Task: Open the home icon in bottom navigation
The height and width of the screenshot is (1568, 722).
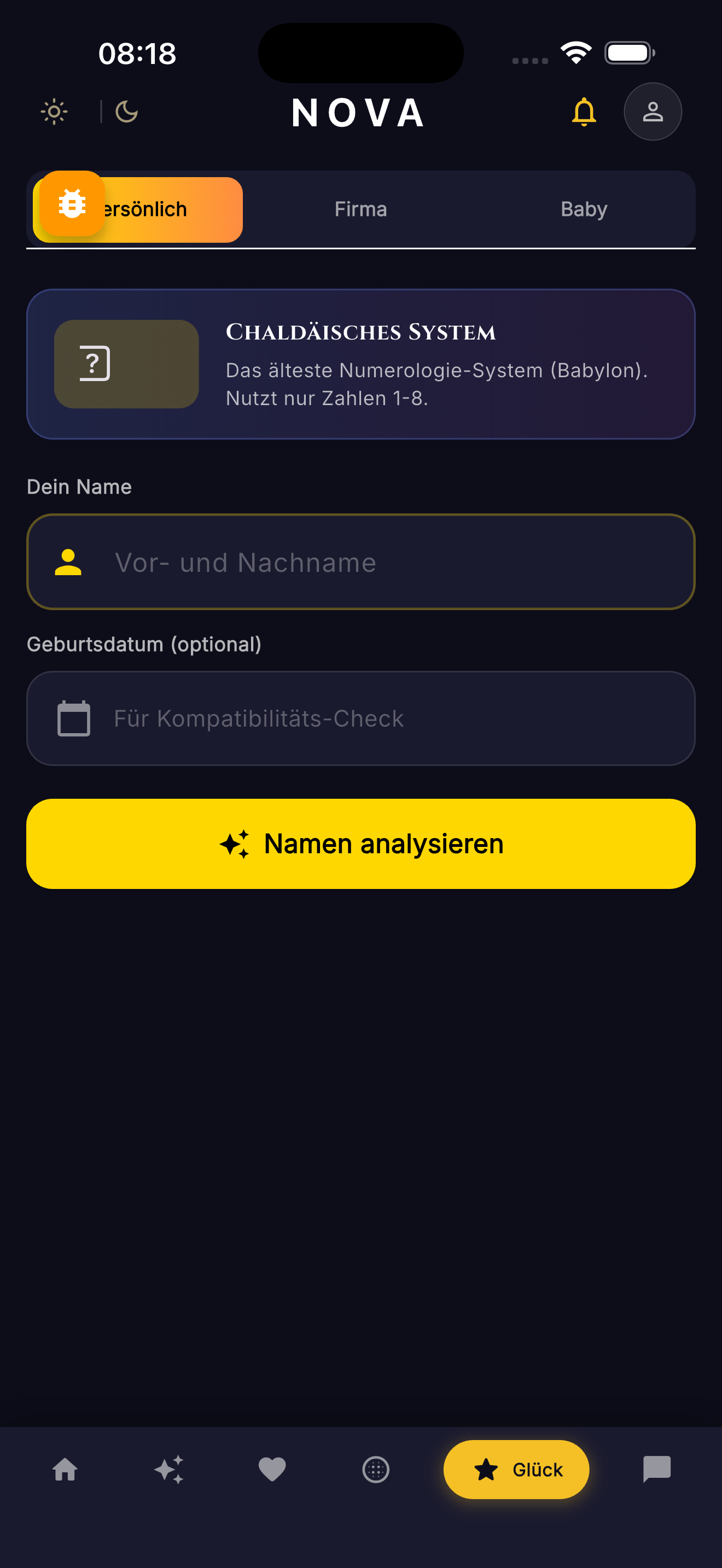Action: (66, 1470)
